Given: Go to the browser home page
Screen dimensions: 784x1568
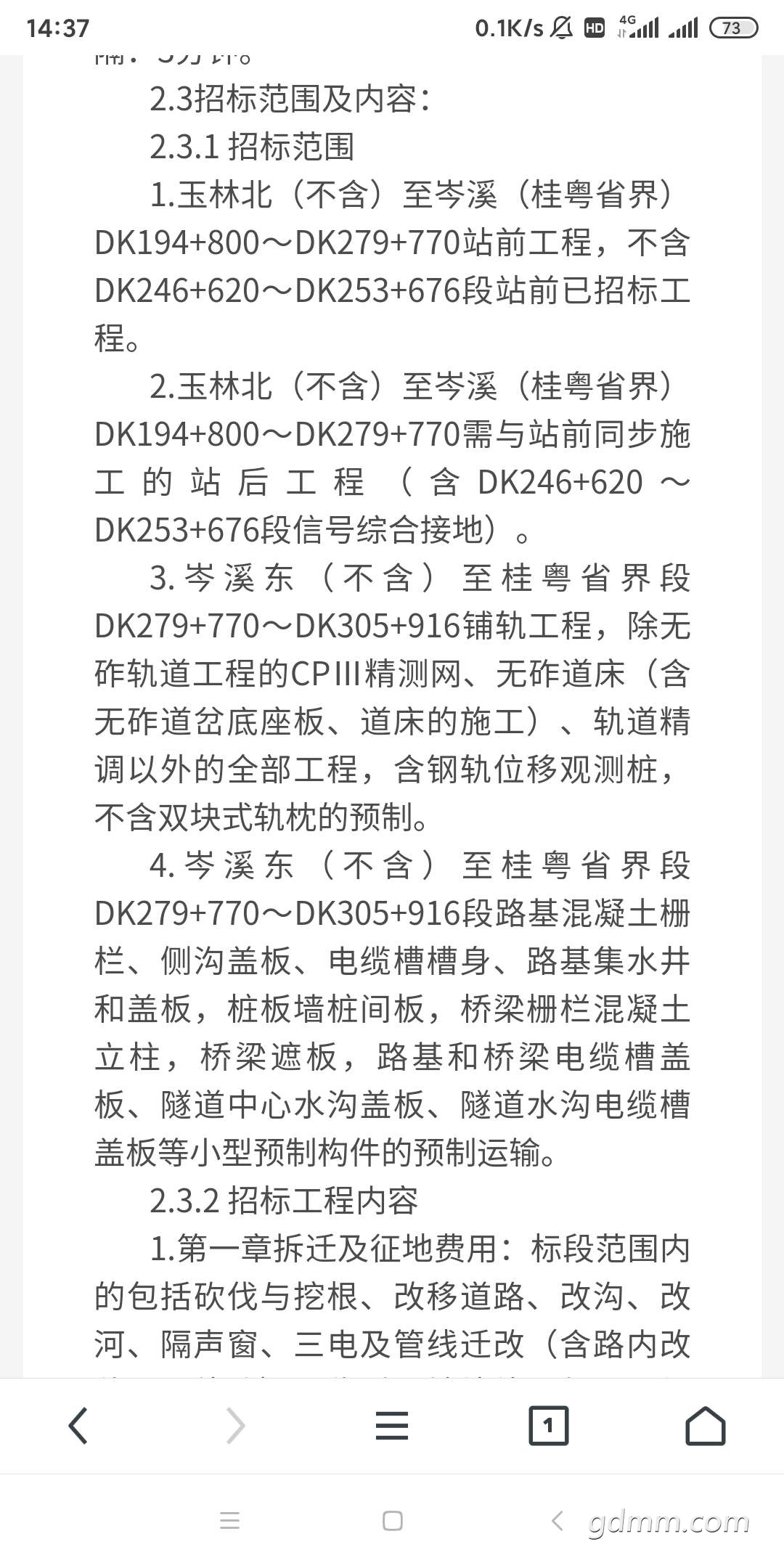Looking at the screenshot, I should pos(706,1426).
